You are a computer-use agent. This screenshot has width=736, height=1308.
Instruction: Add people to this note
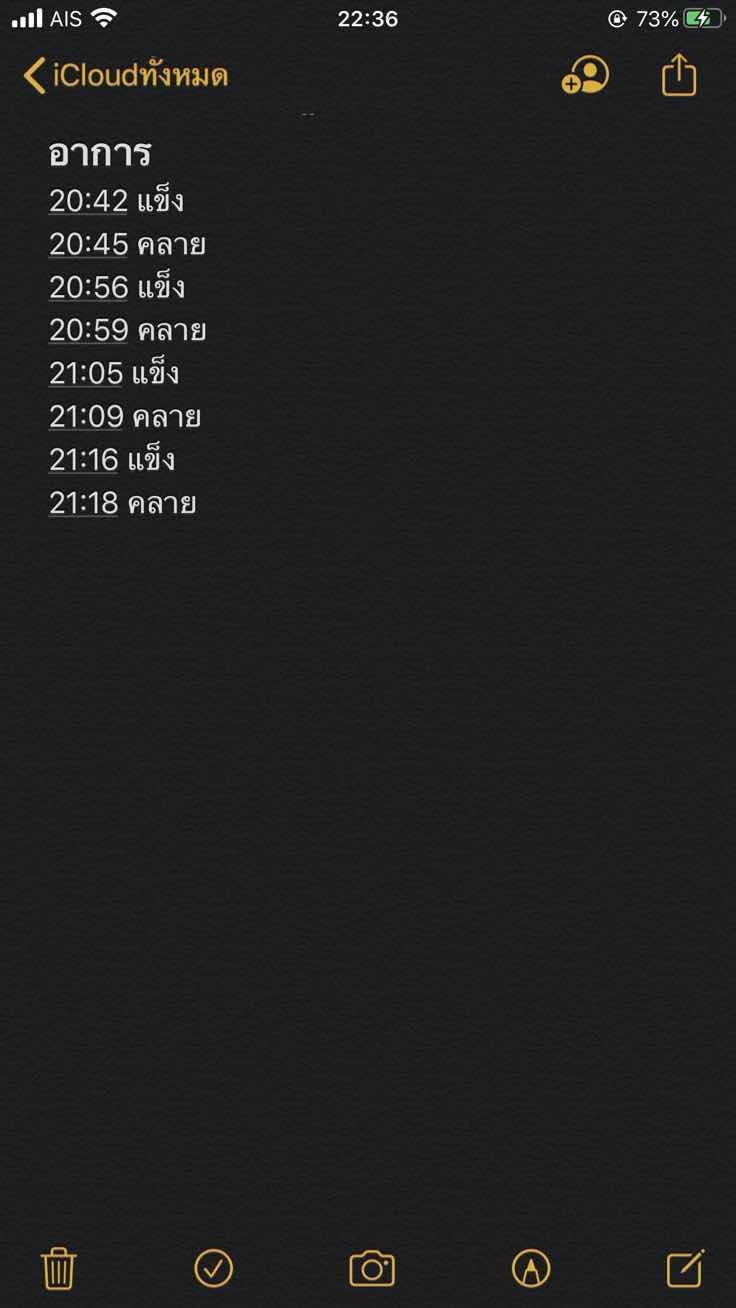(x=585, y=76)
